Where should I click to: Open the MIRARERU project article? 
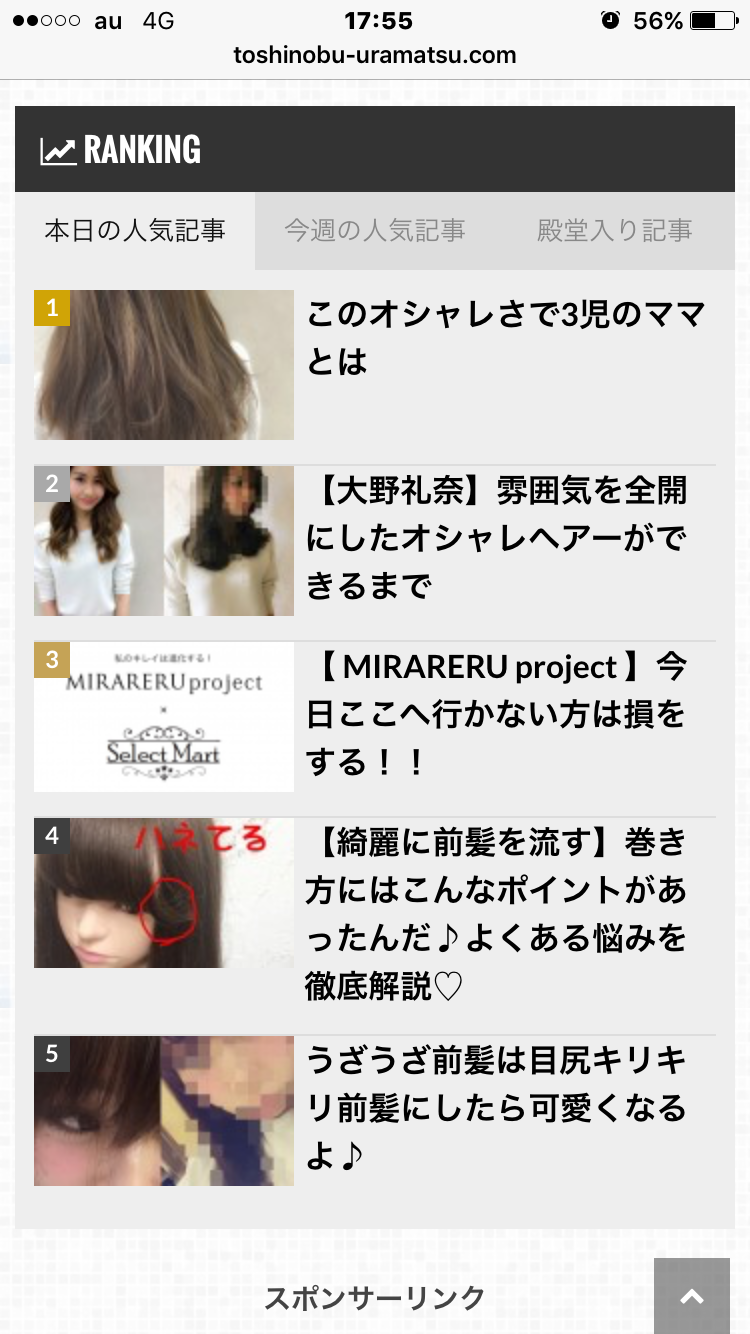pos(497,714)
